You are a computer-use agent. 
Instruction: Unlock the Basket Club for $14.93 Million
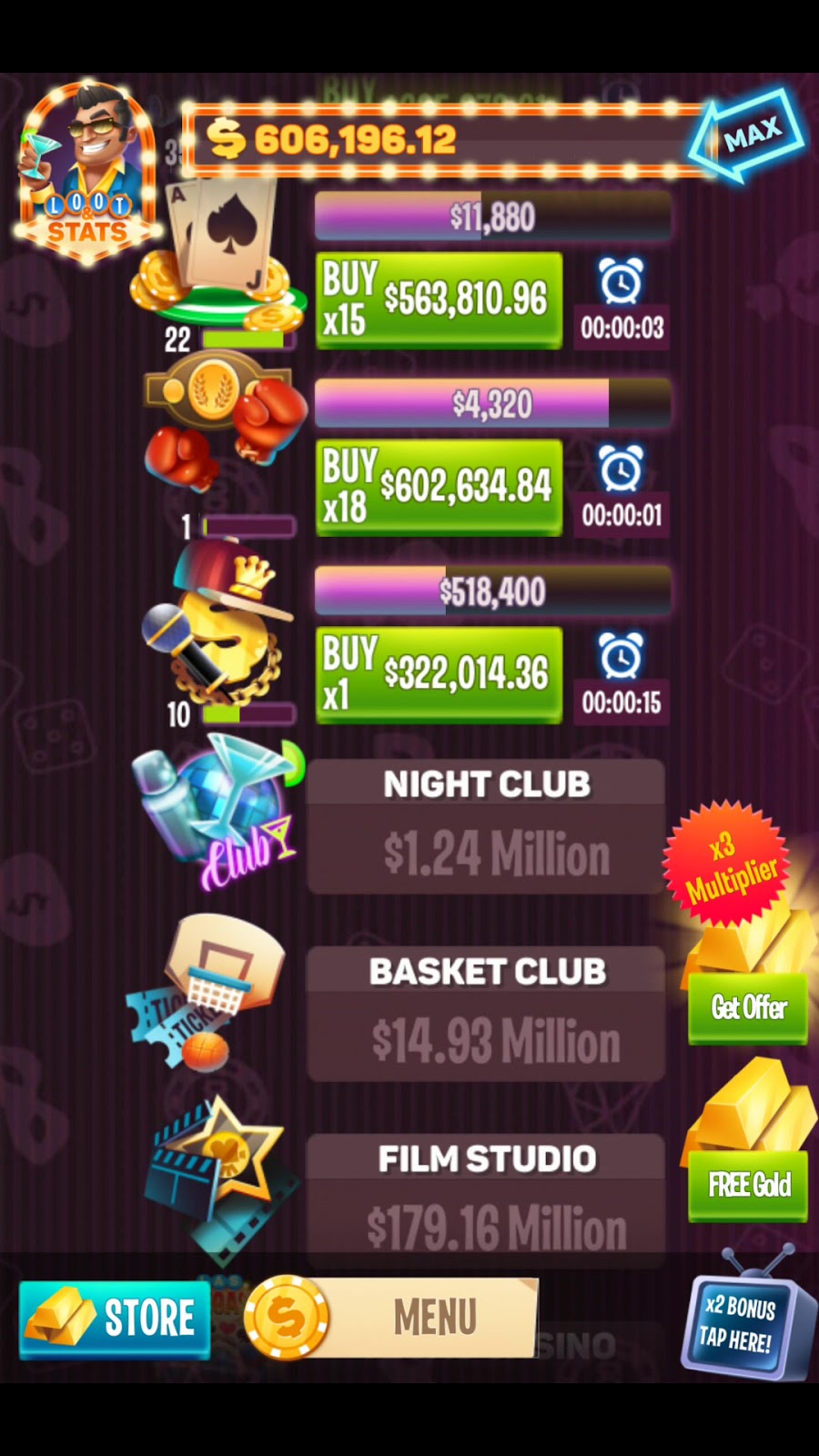pos(486,1015)
